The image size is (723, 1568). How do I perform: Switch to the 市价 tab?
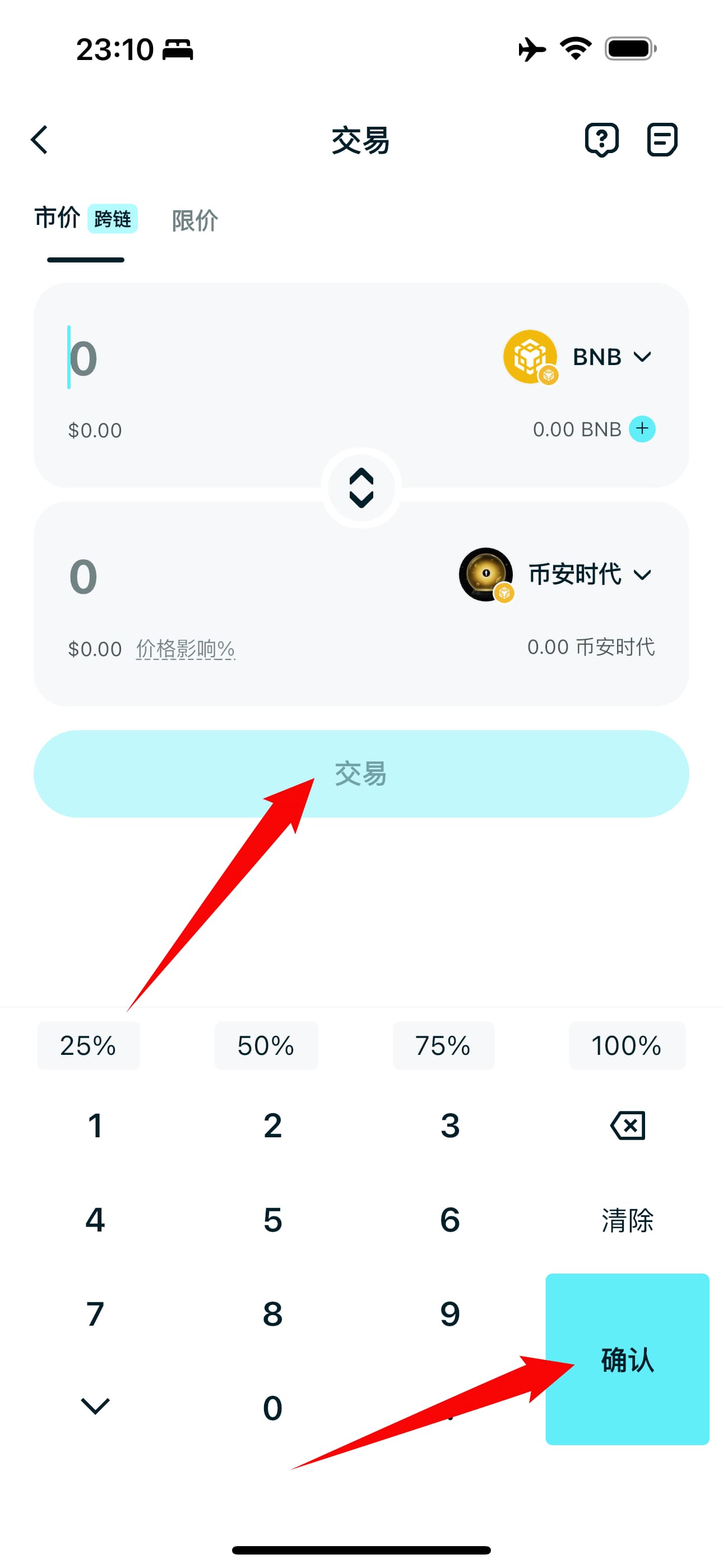[57, 219]
